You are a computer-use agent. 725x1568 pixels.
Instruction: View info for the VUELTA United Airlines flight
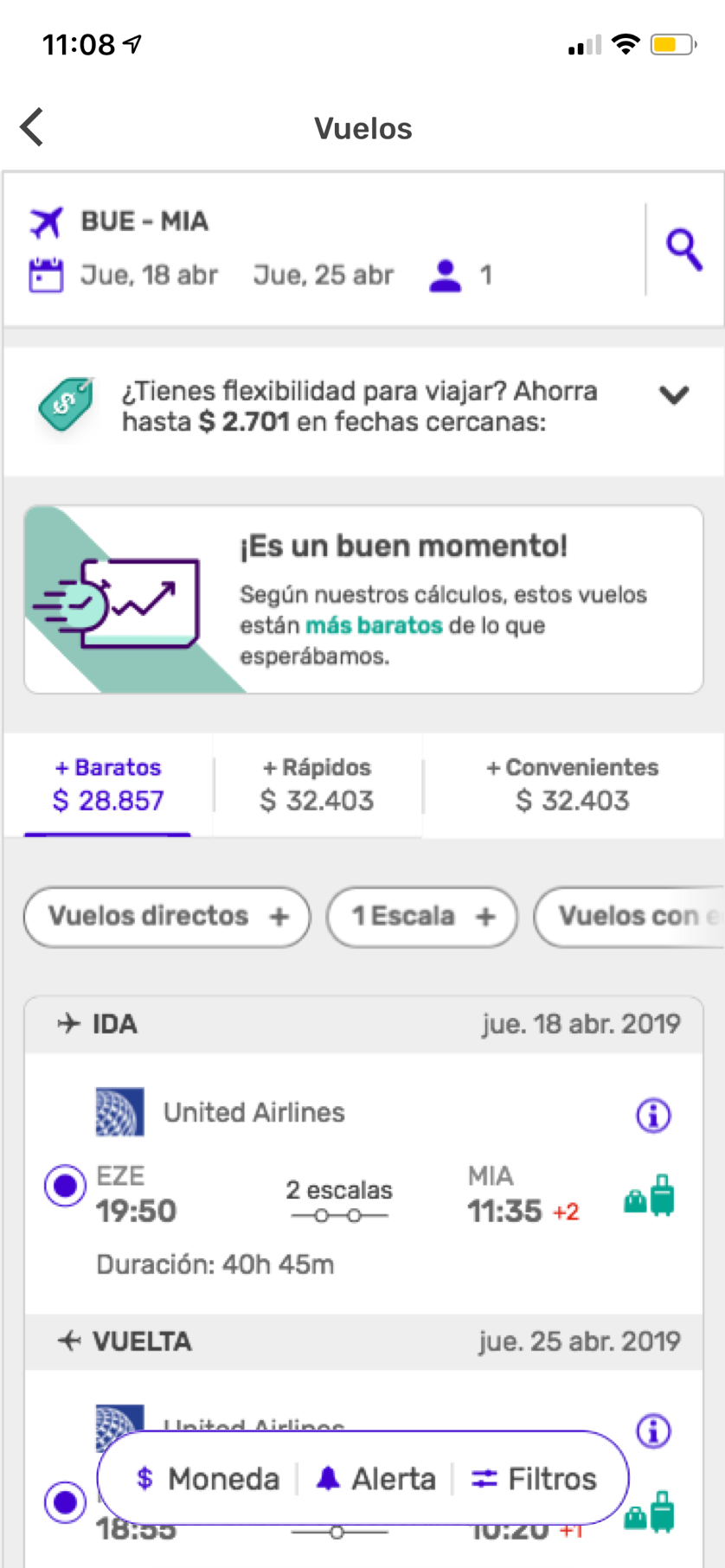click(x=653, y=1431)
